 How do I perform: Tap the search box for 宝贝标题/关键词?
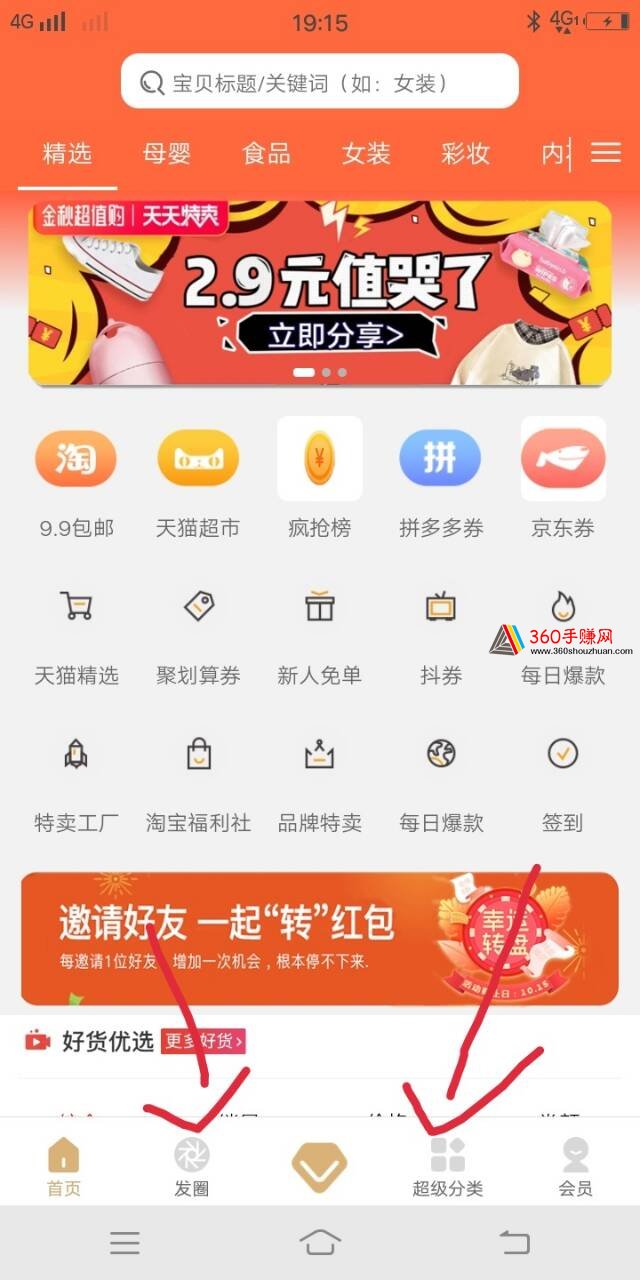[x=320, y=82]
